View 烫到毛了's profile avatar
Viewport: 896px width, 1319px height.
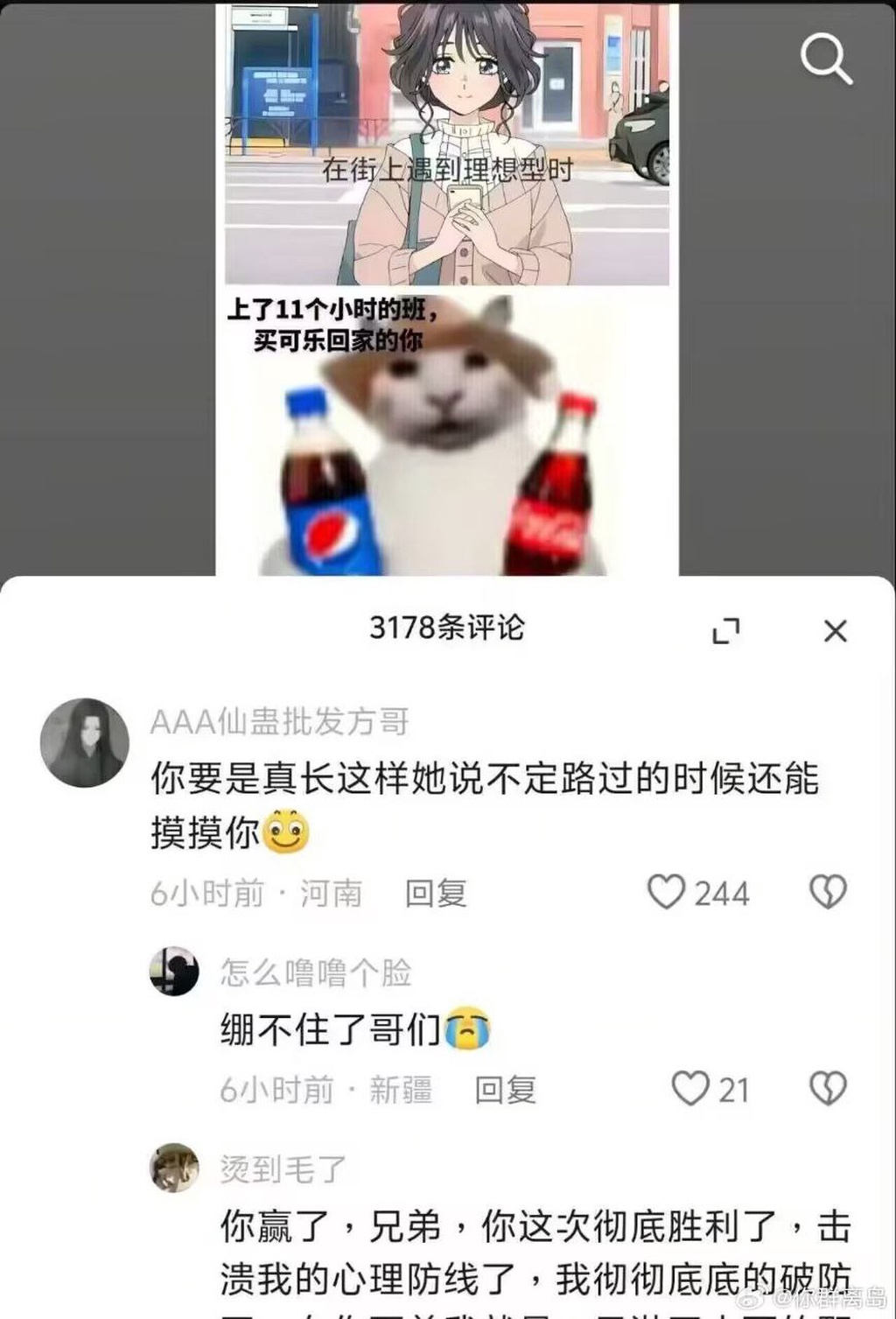[174, 1168]
